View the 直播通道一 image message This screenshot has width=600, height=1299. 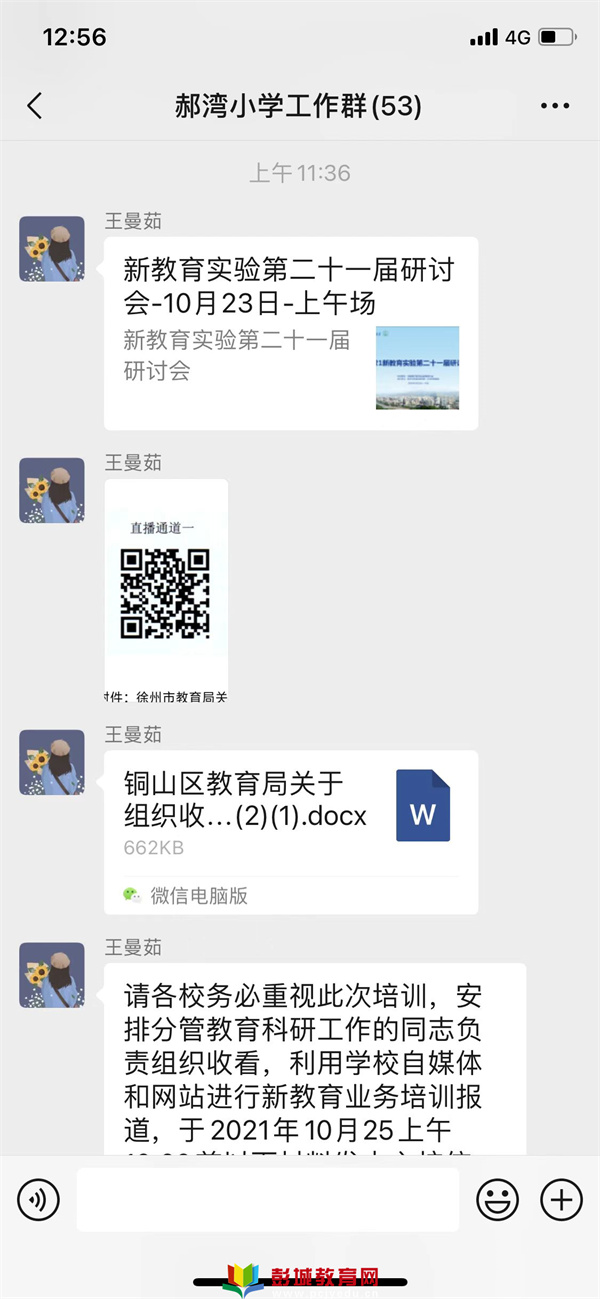[166, 591]
